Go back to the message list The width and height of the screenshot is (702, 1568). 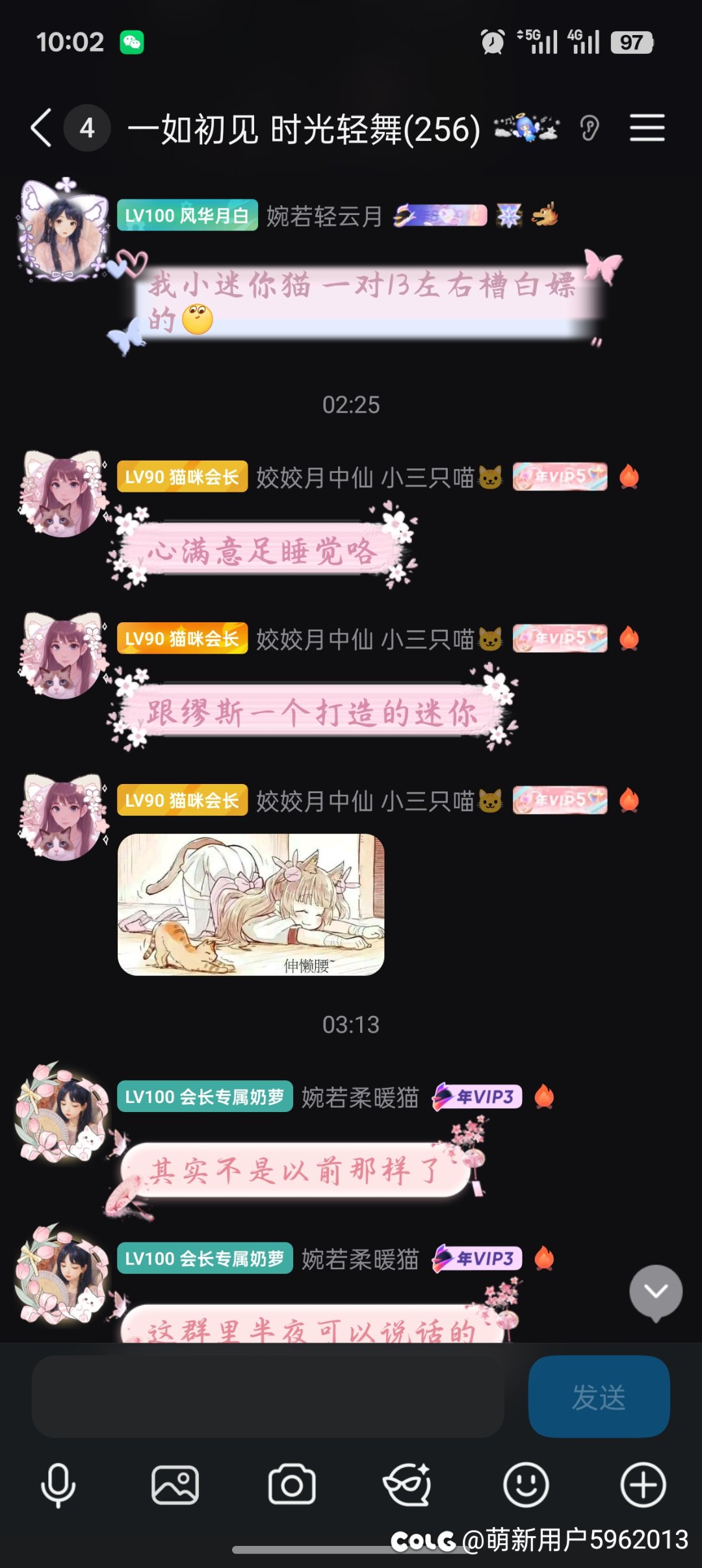pos(42,128)
